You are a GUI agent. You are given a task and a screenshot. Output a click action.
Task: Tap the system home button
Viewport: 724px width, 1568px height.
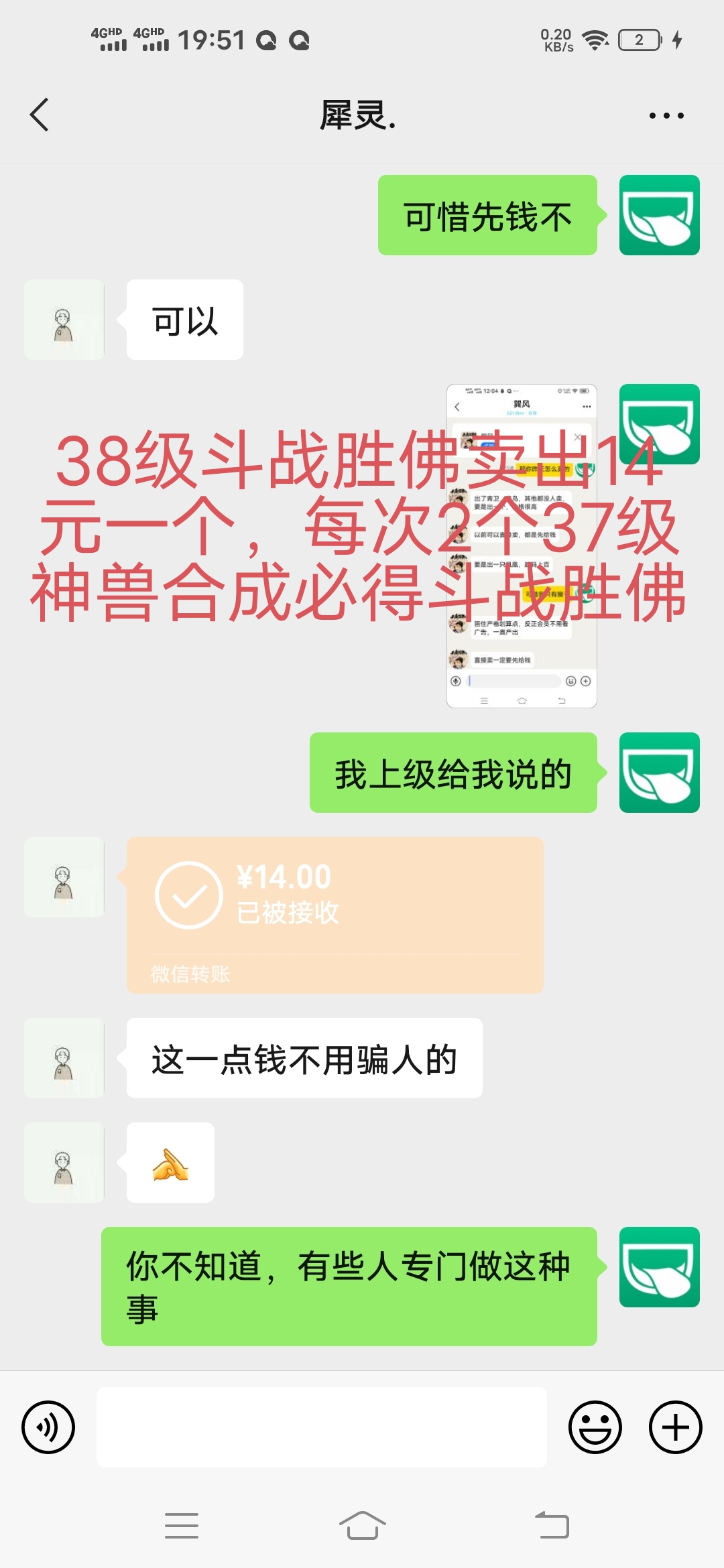pos(362,1526)
